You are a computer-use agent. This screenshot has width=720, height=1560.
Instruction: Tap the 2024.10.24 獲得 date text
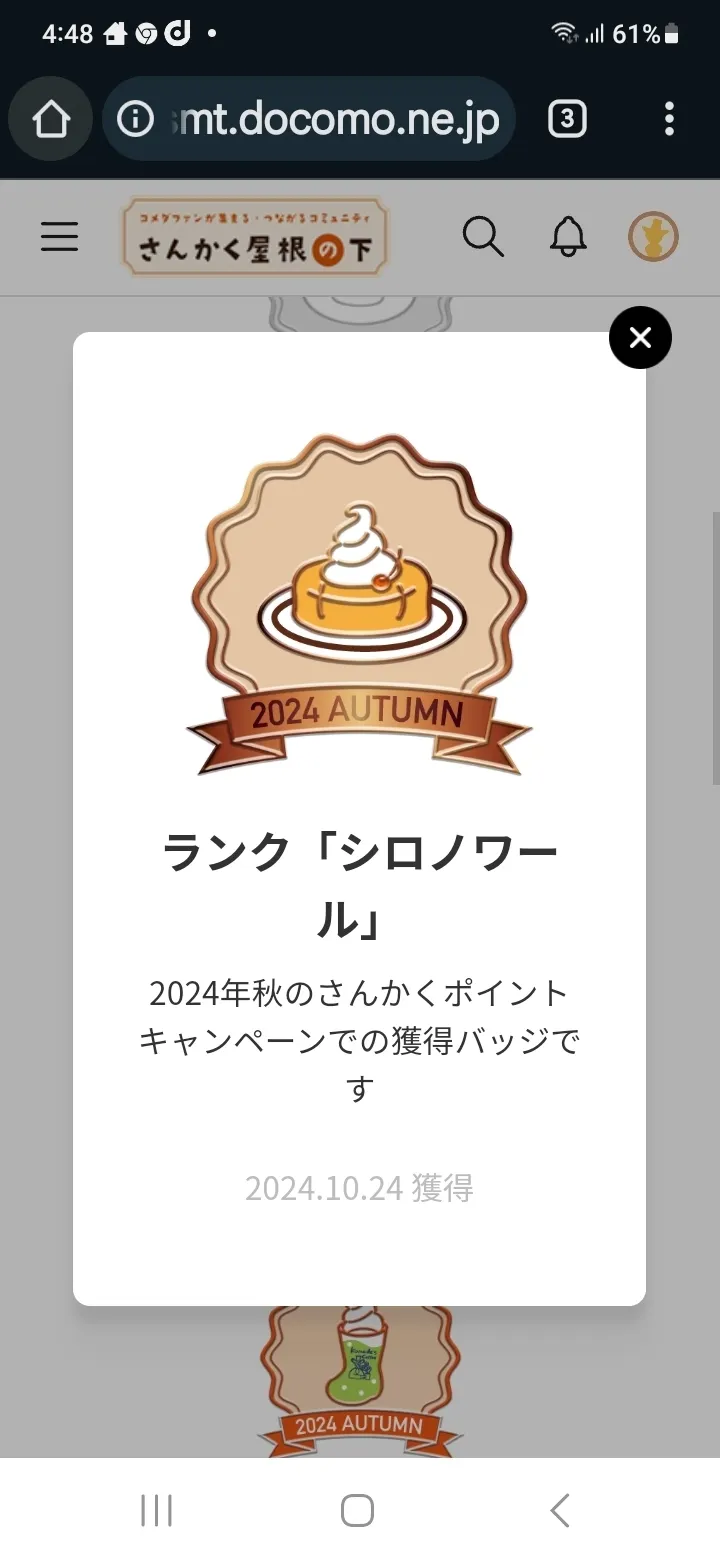pyautogui.click(x=360, y=1187)
